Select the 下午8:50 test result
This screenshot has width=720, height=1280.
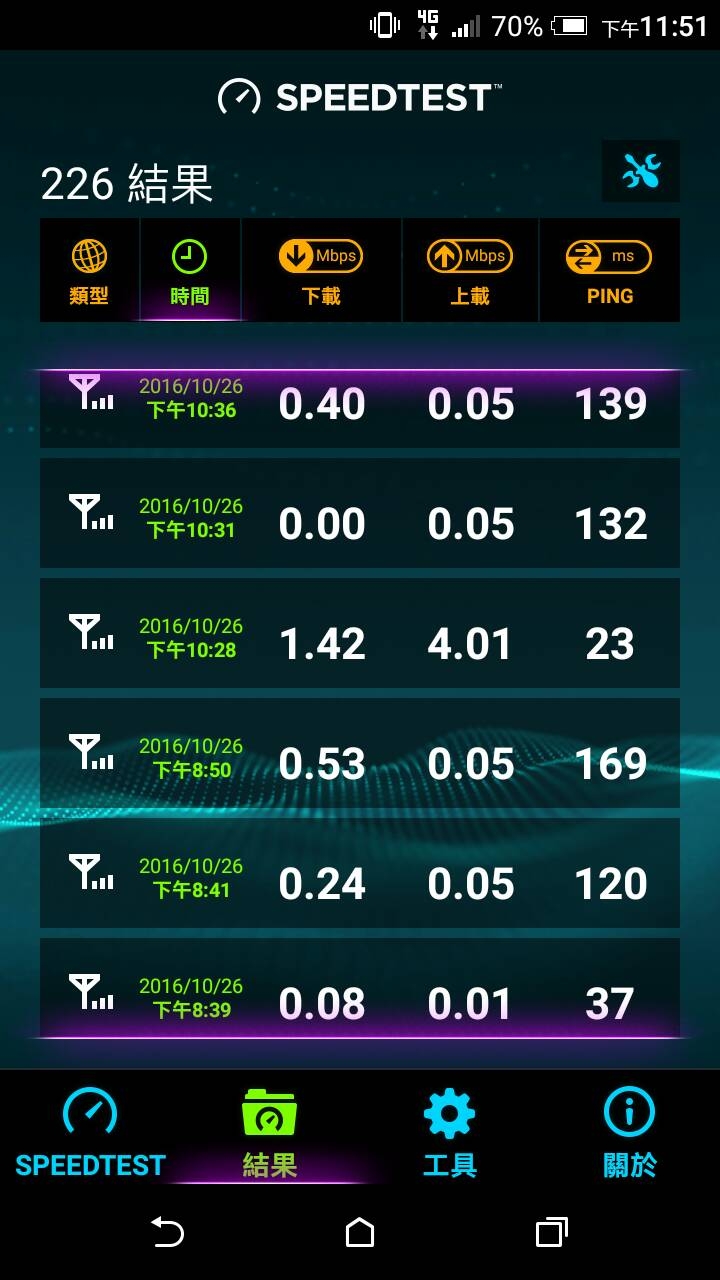point(360,753)
